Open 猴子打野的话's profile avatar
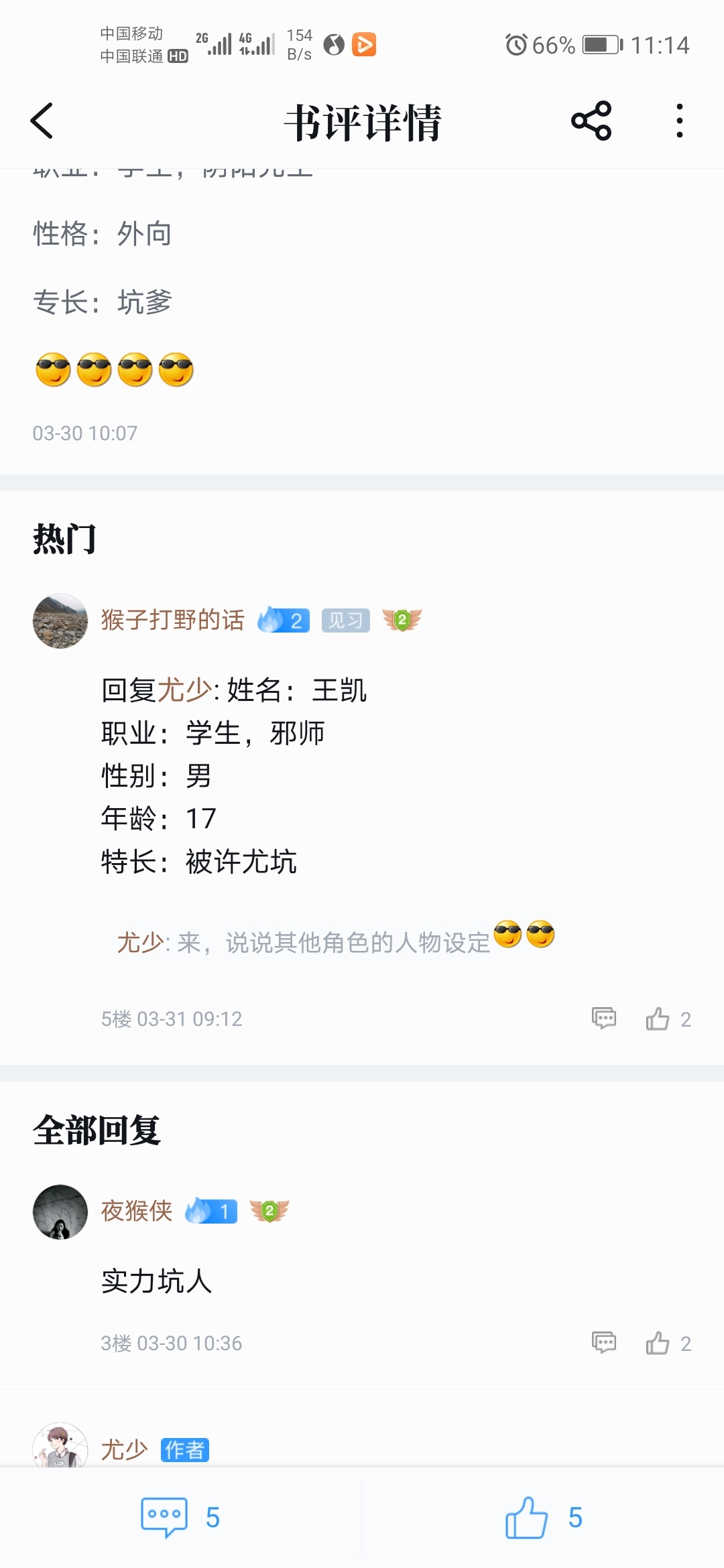Image resolution: width=724 pixels, height=1568 pixels. 60,620
